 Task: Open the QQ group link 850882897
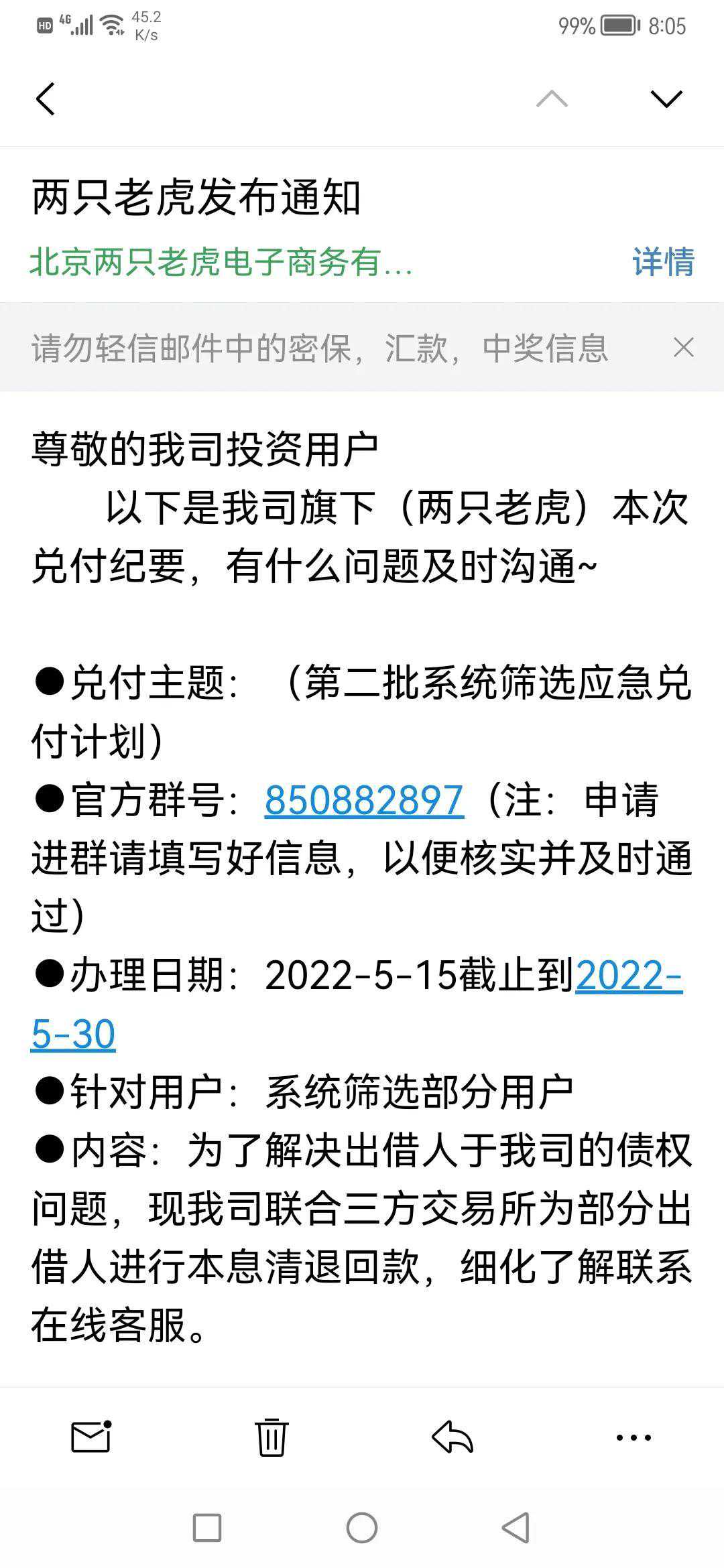click(x=365, y=797)
